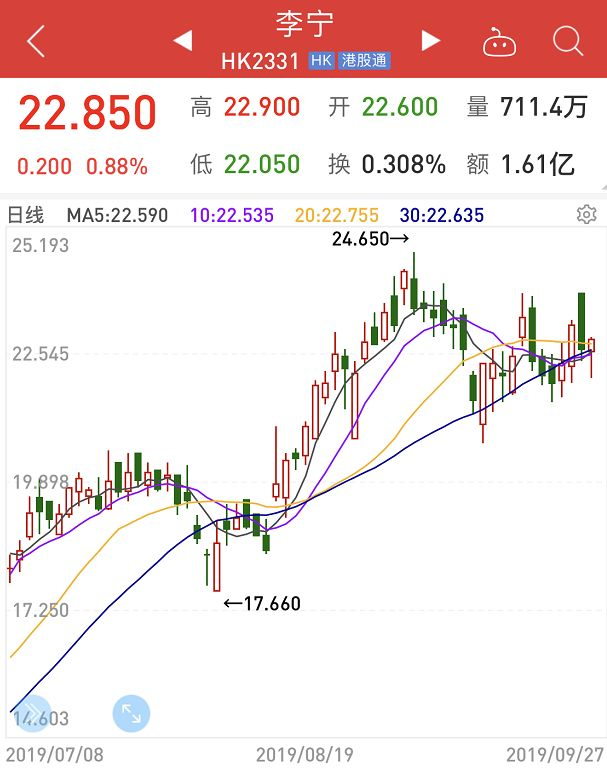The height and width of the screenshot is (768, 607).
Task: Switch to the next stock
Action: (x=430, y=41)
